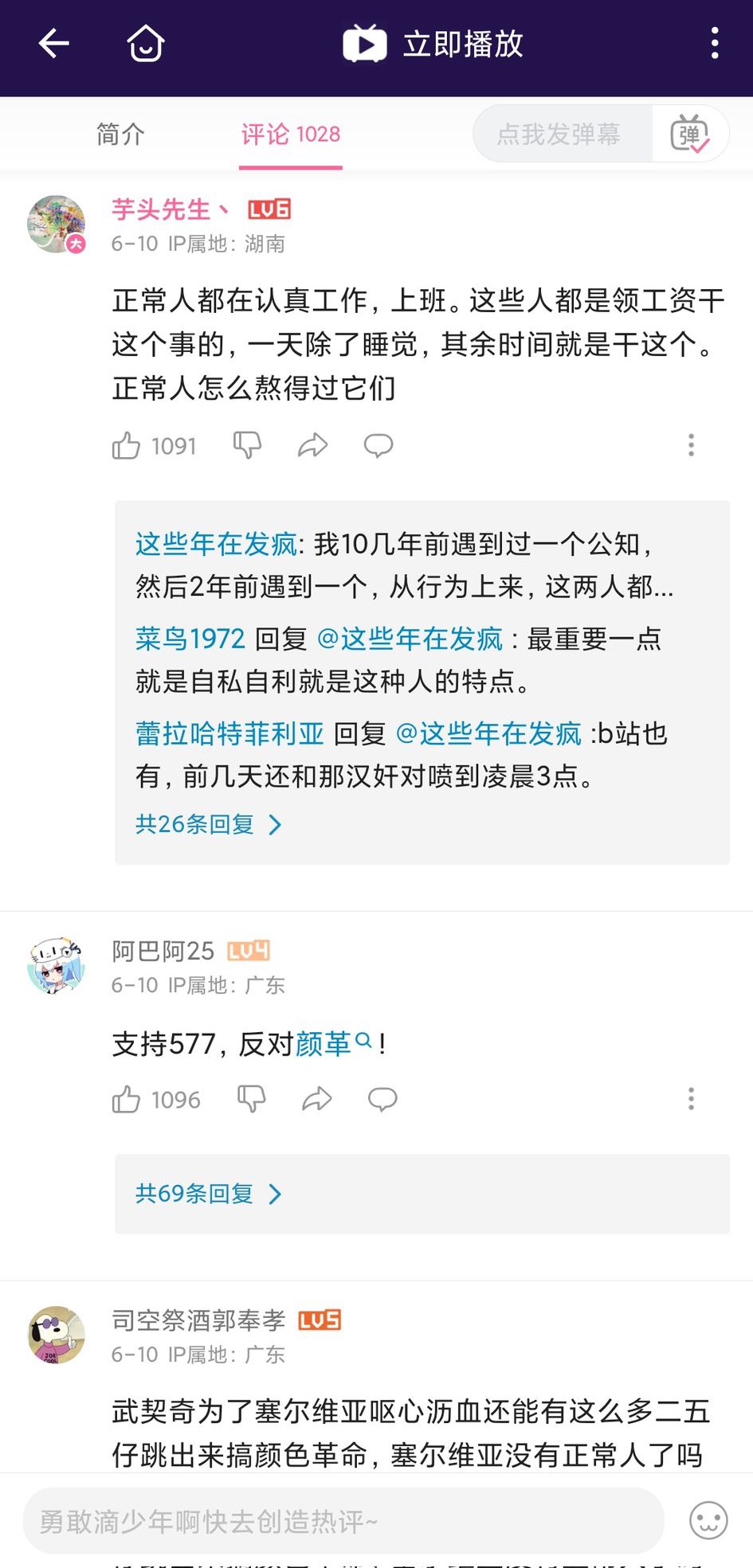Tap the comment box to write a comment
Screen dimensions: 753x1568
coord(343,1521)
